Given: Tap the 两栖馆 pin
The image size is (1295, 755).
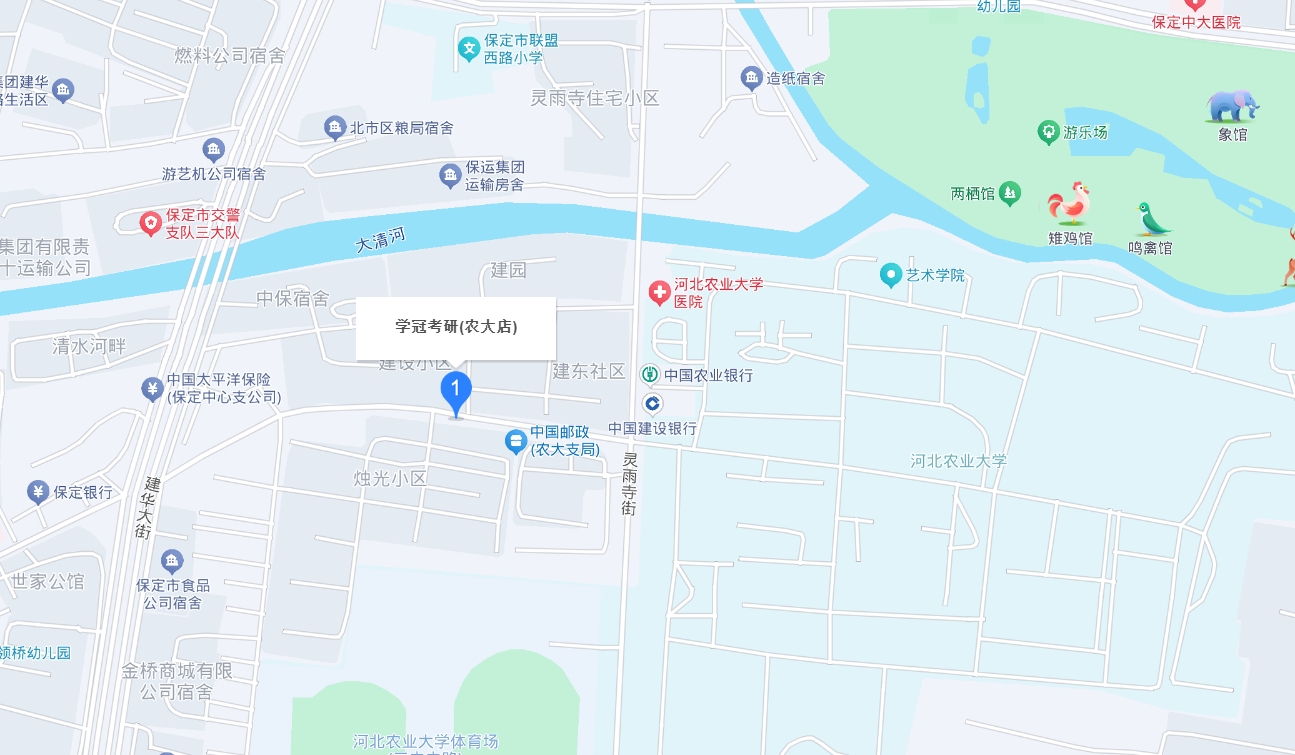Looking at the screenshot, I should coord(1010,193).
